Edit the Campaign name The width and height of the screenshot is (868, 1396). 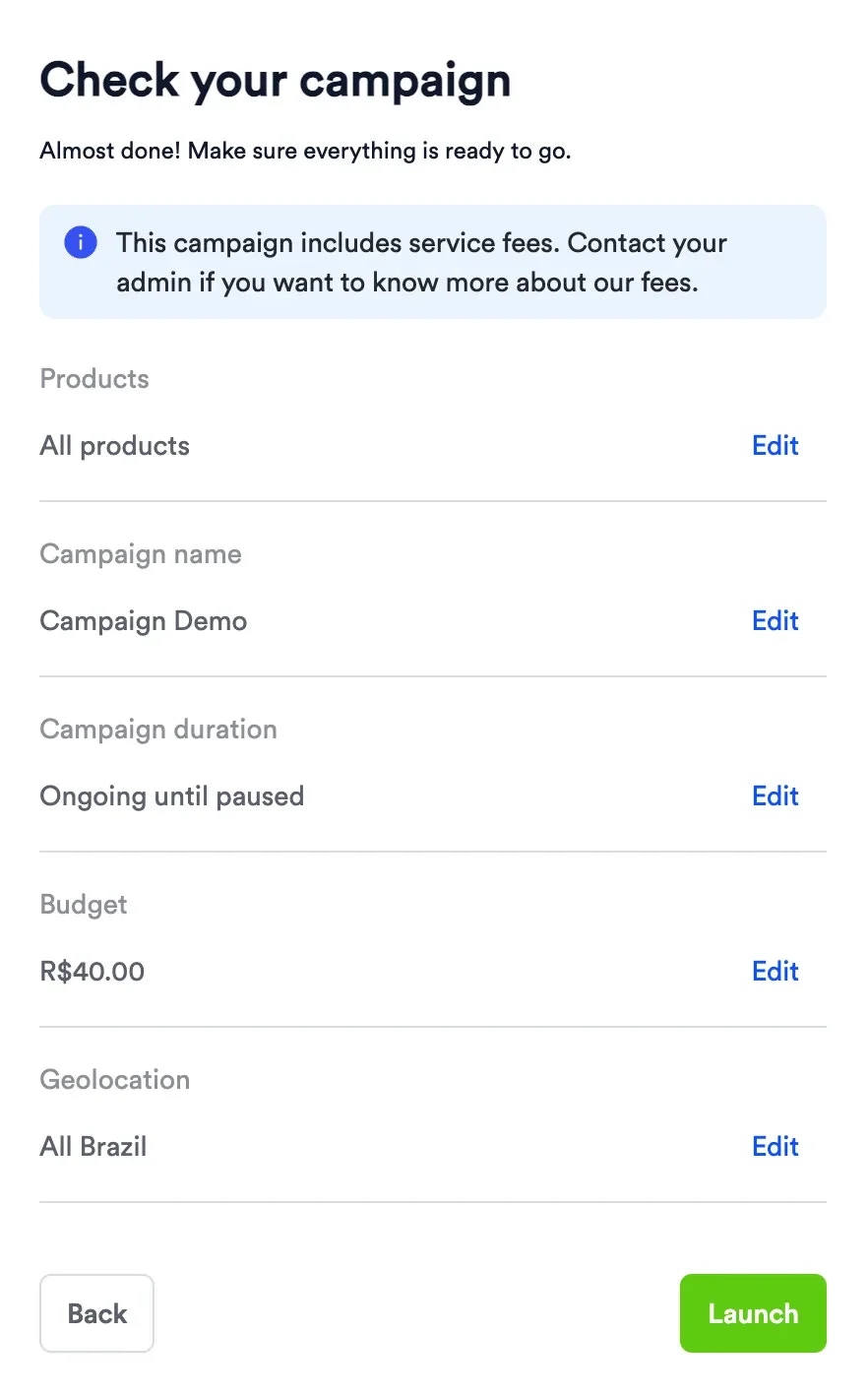coord(775,620)
